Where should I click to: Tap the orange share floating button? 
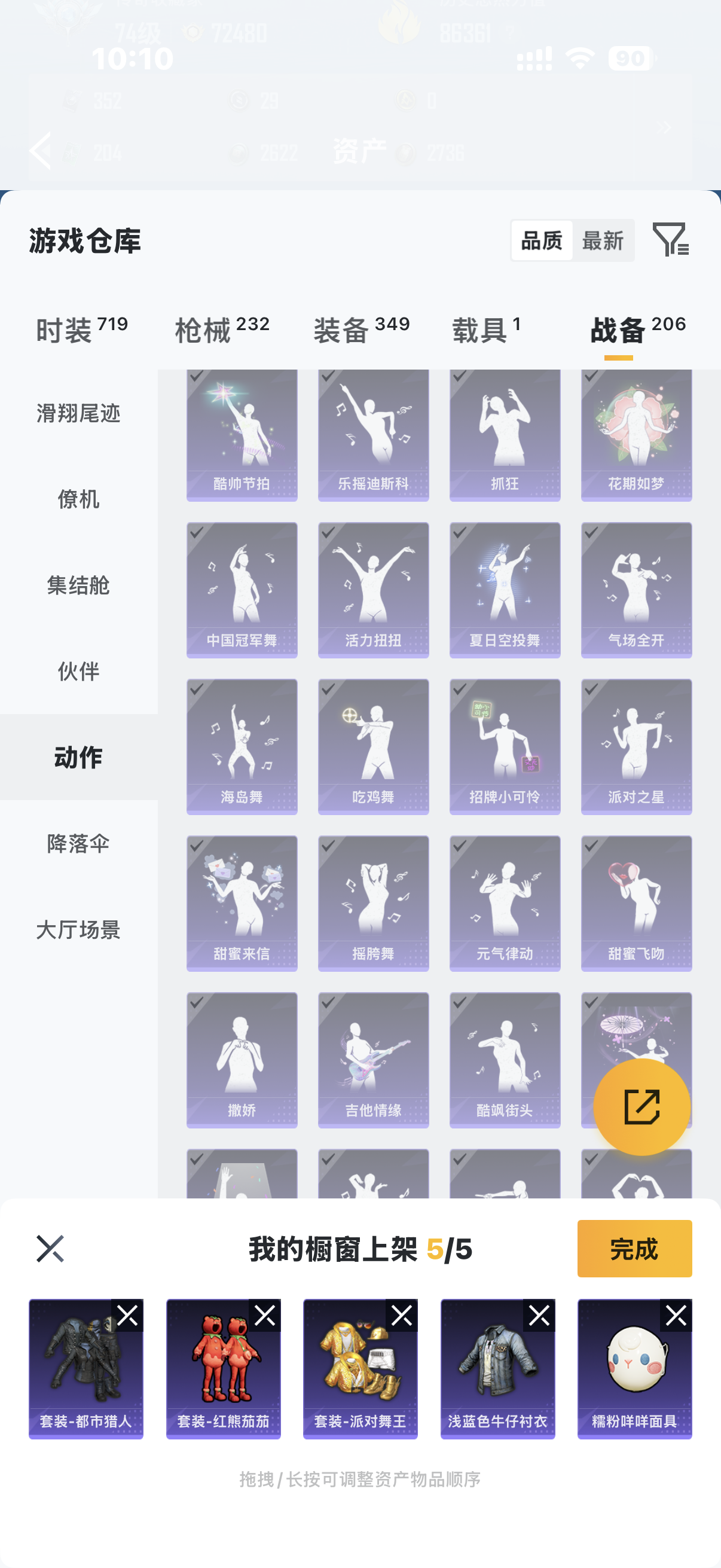[x=641, y=1106]
